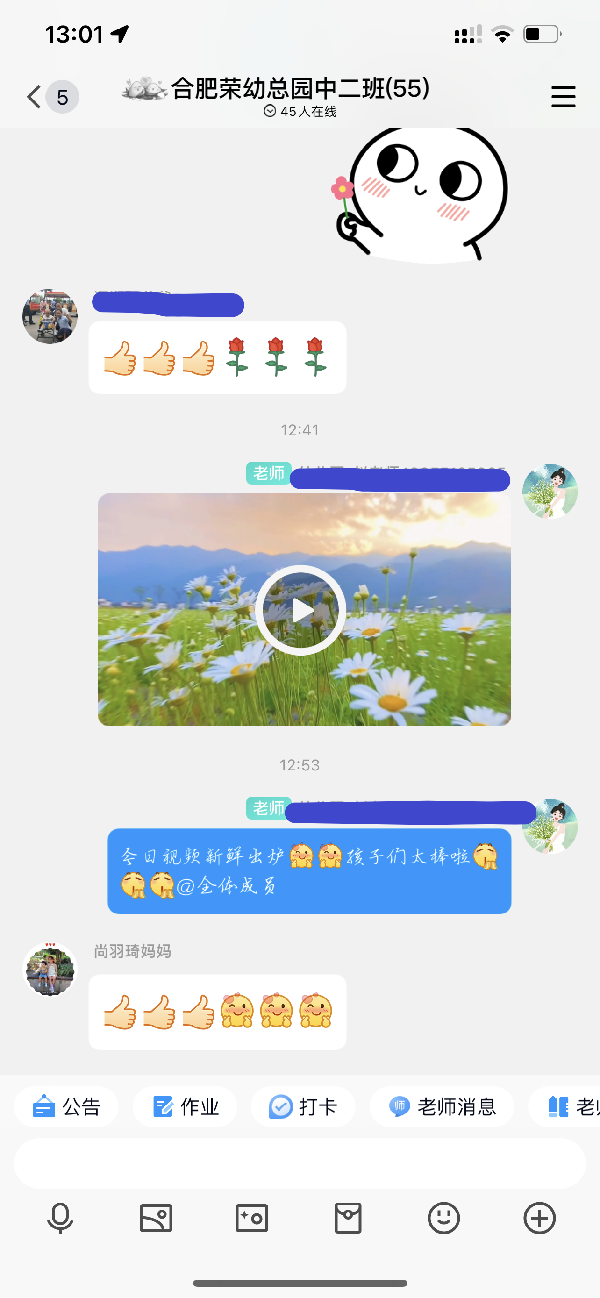Go back to the message list
Screen dimensions: 600x1298
[36, 97]
